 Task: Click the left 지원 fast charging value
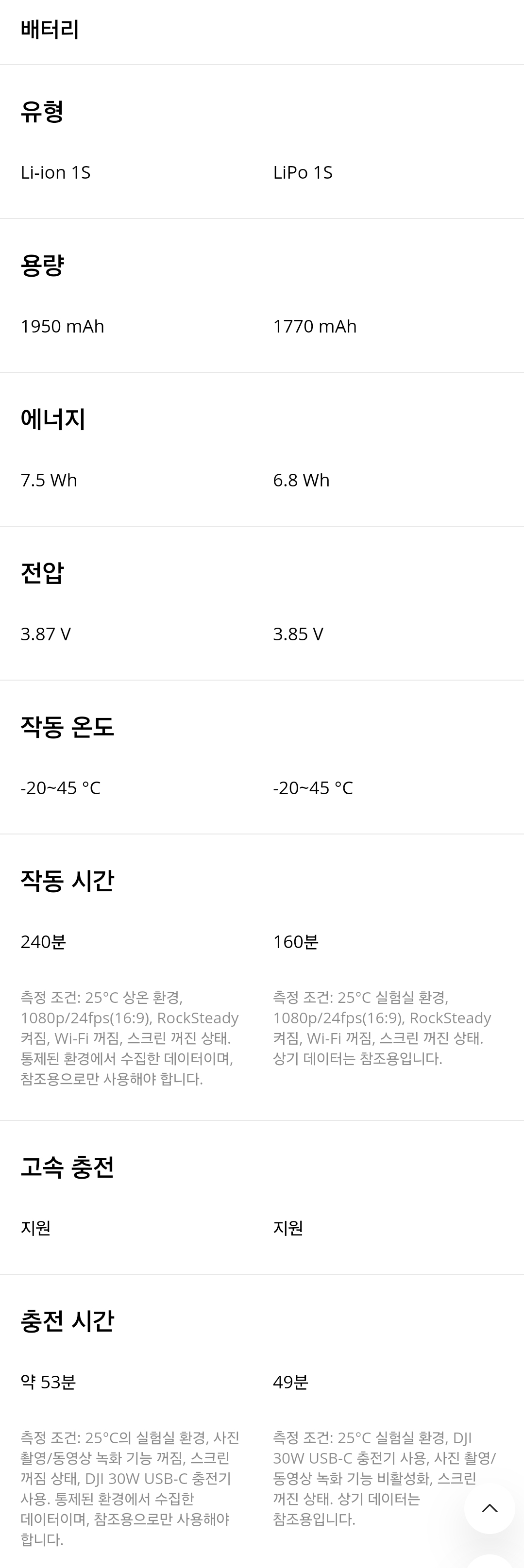[x=34, y=1228]
